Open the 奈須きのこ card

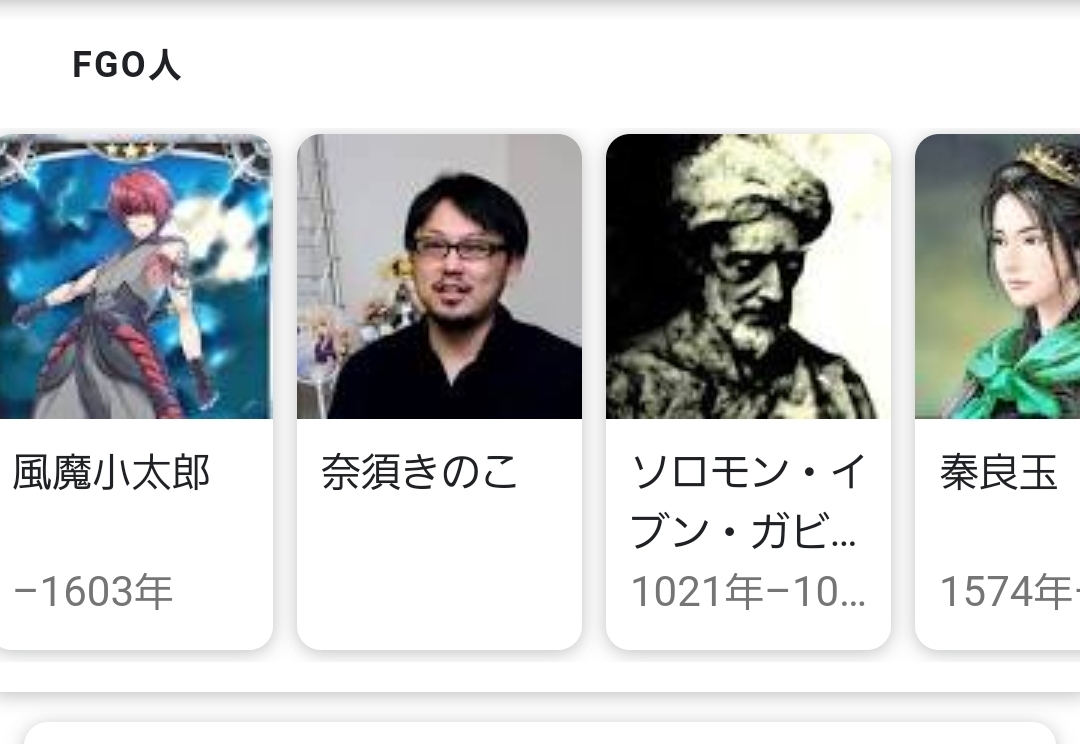pyautogui.click(x=439, y=391)
